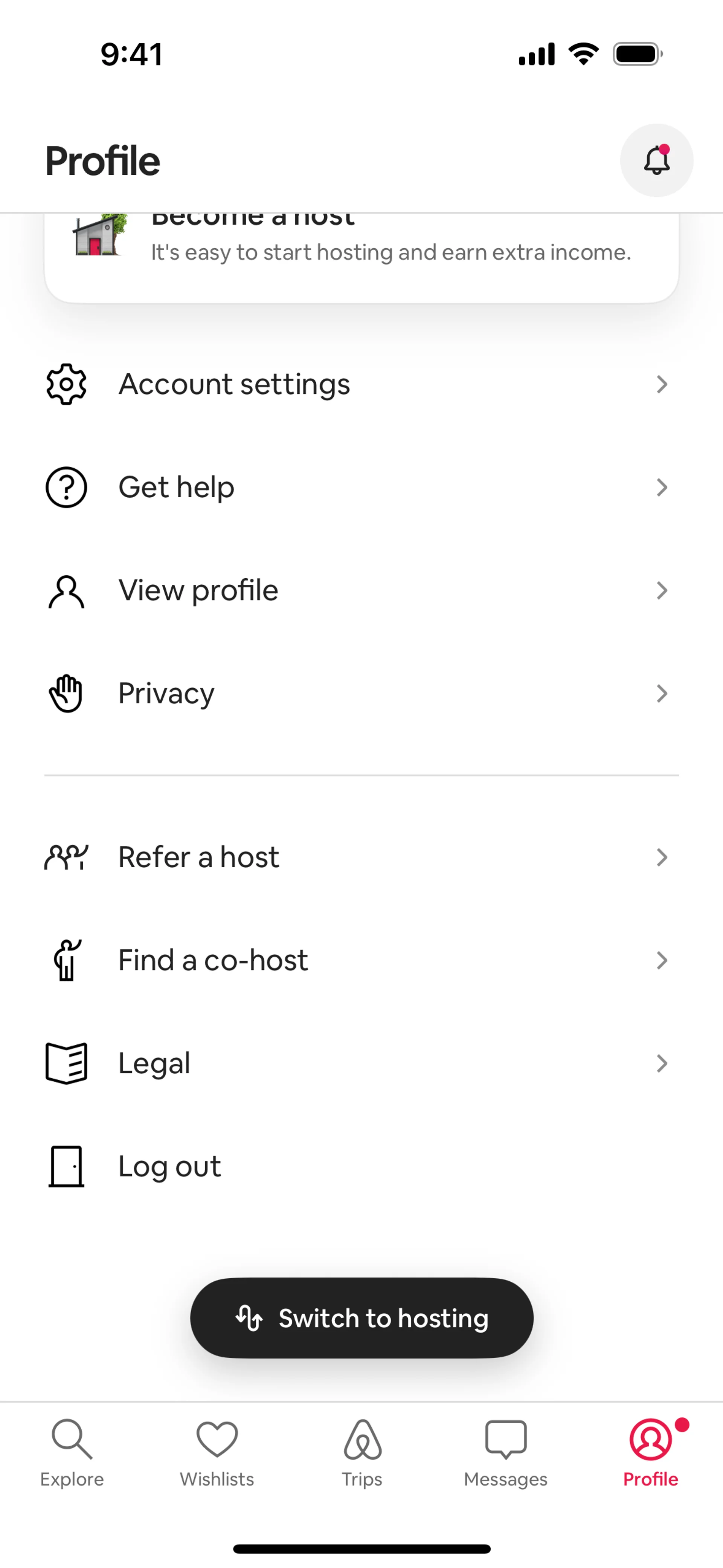Image resolution: width=723 pixels, height=1568 pixels.
Task: Tap the Switch to hosting button
Action: [x=361, y=1318]
